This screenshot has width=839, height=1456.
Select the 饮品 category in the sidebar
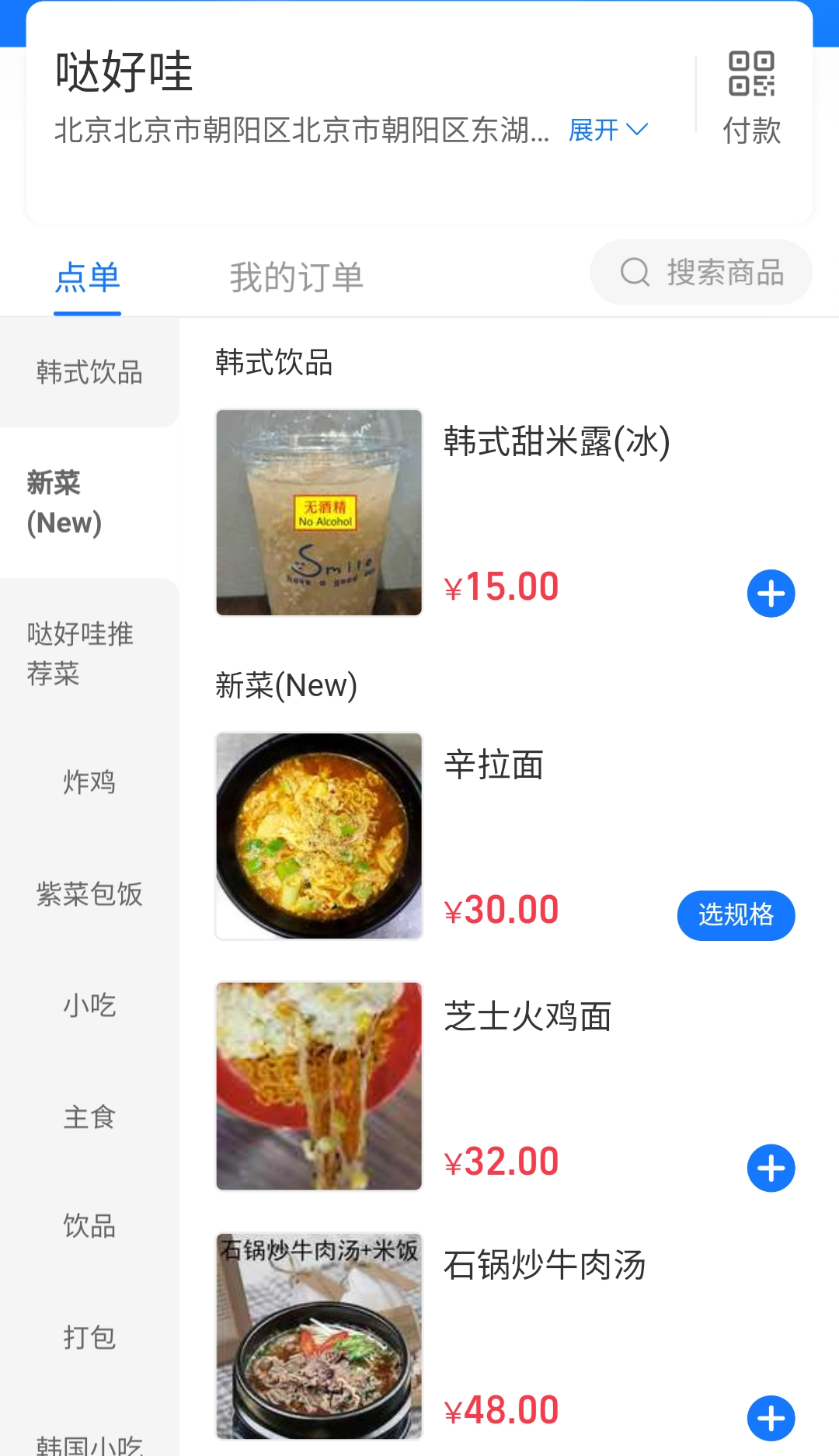coord(89,1226)
